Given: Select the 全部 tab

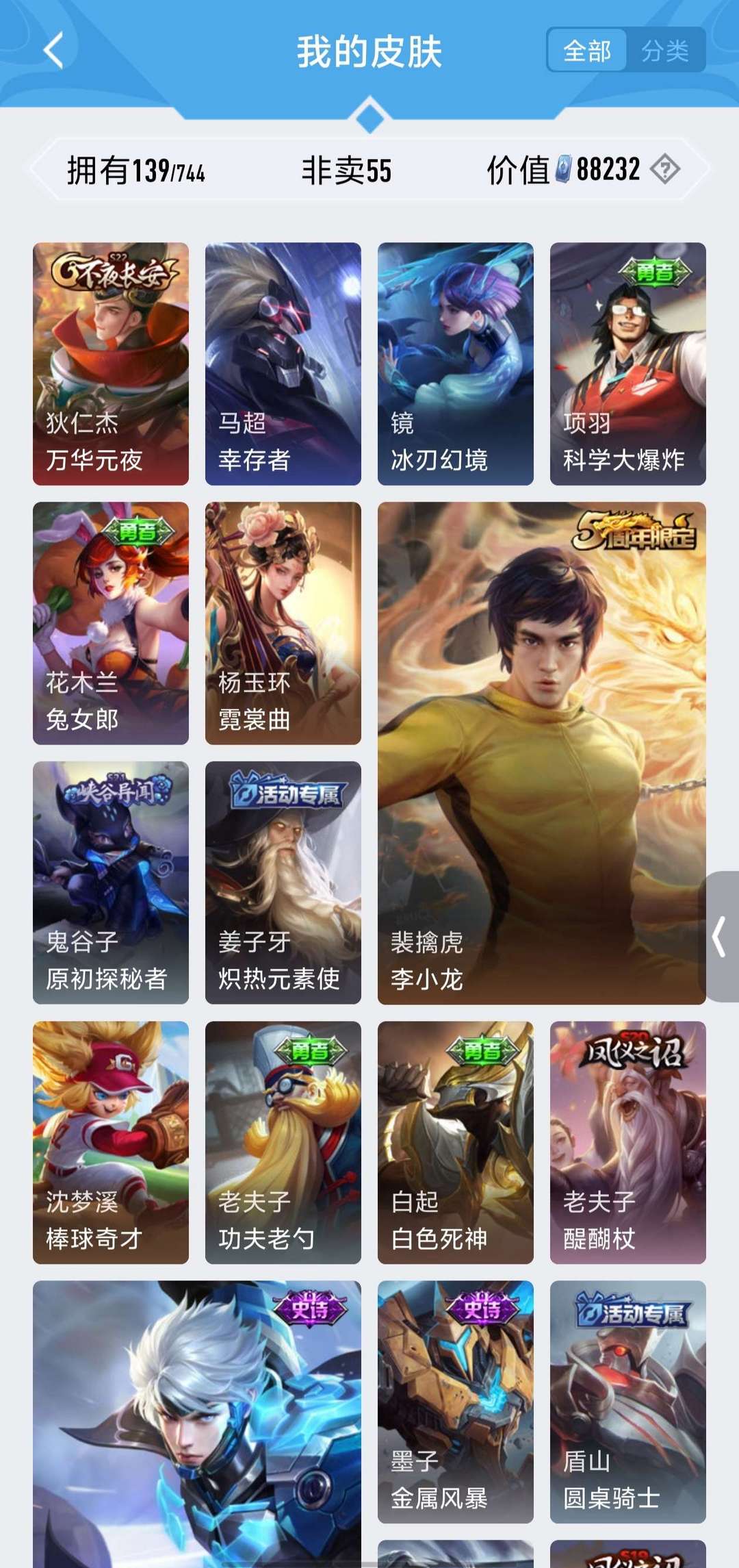Looking at the screenshot, I should pyautogui.click(x=587, y=51).
